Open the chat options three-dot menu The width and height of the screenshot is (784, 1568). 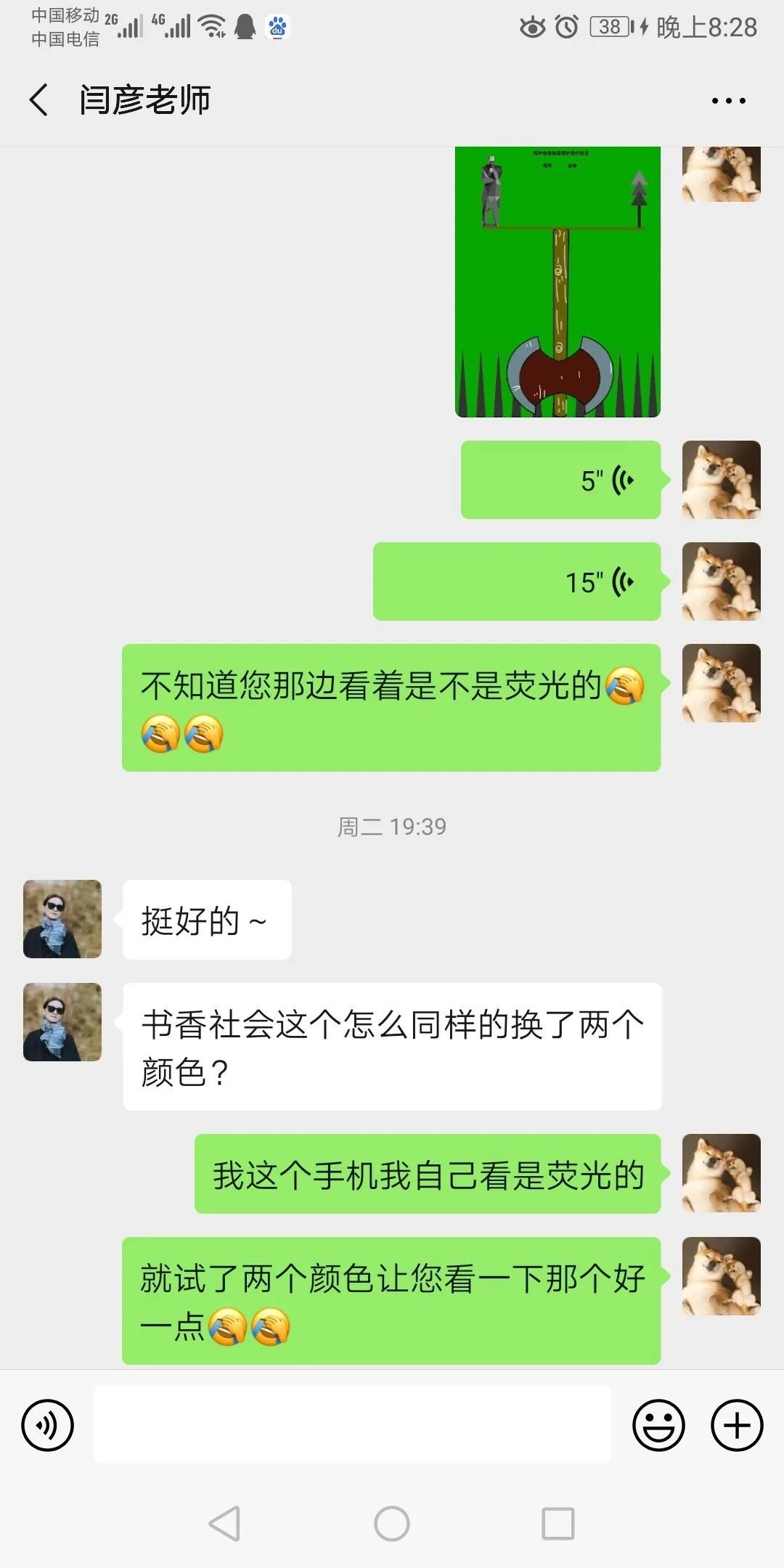728,101
